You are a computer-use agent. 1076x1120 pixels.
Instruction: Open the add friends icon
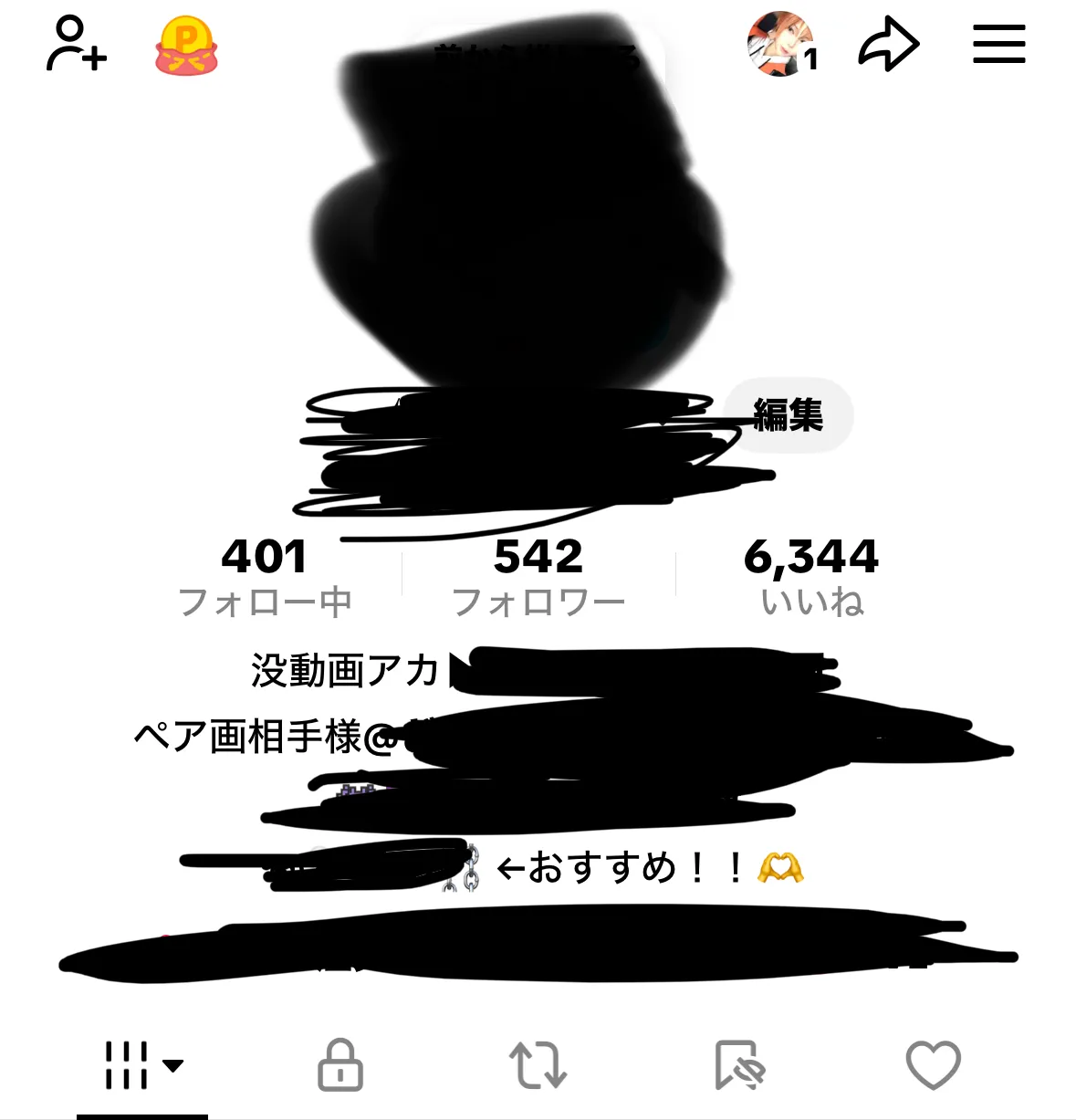(x=76, y=44)
